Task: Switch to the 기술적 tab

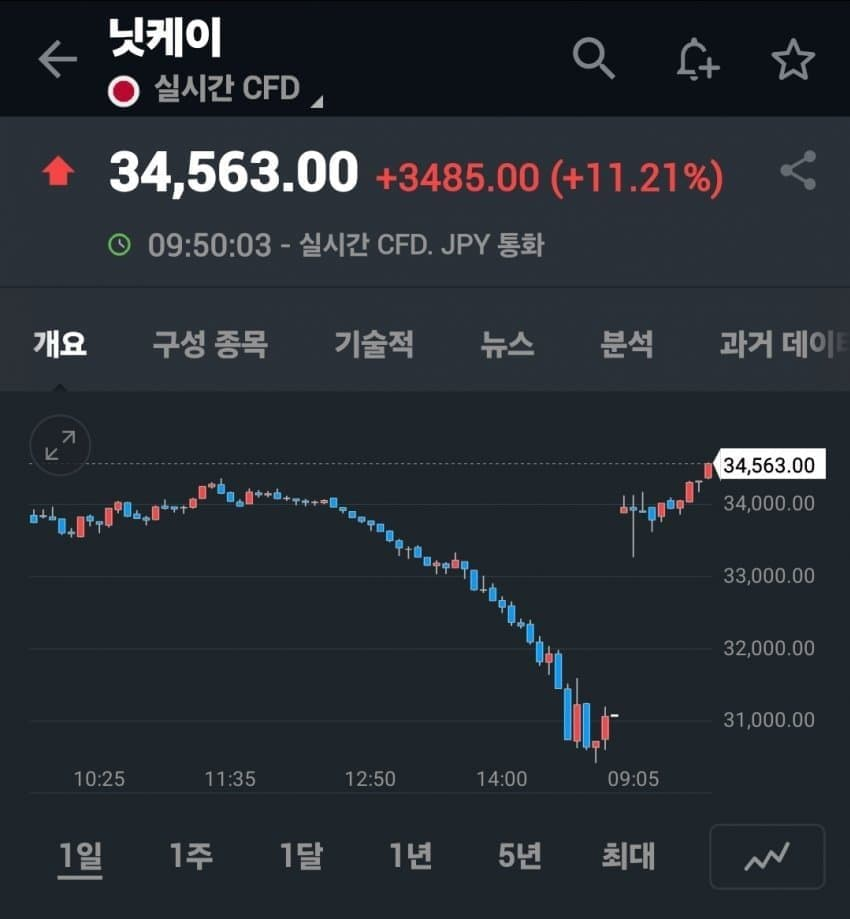Action: pyautogui.click(x=374, y=345)
